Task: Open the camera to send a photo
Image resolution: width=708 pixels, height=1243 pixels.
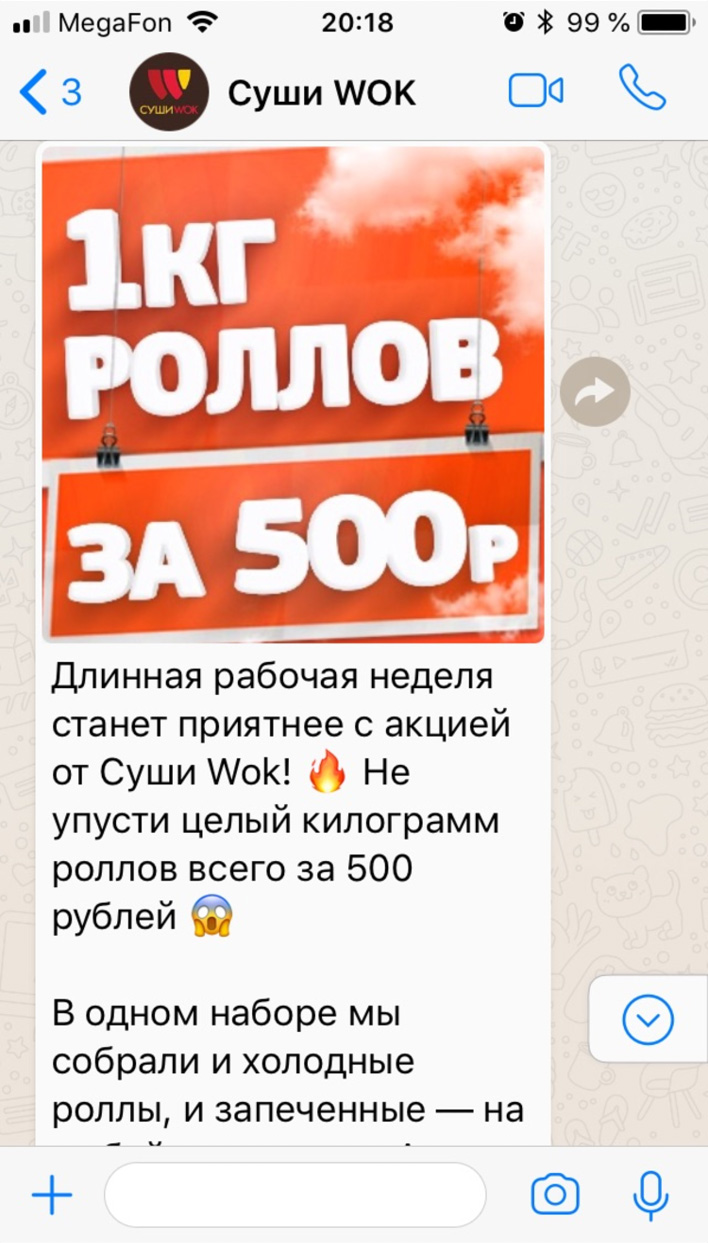Action: click(x=555, y=1194)
